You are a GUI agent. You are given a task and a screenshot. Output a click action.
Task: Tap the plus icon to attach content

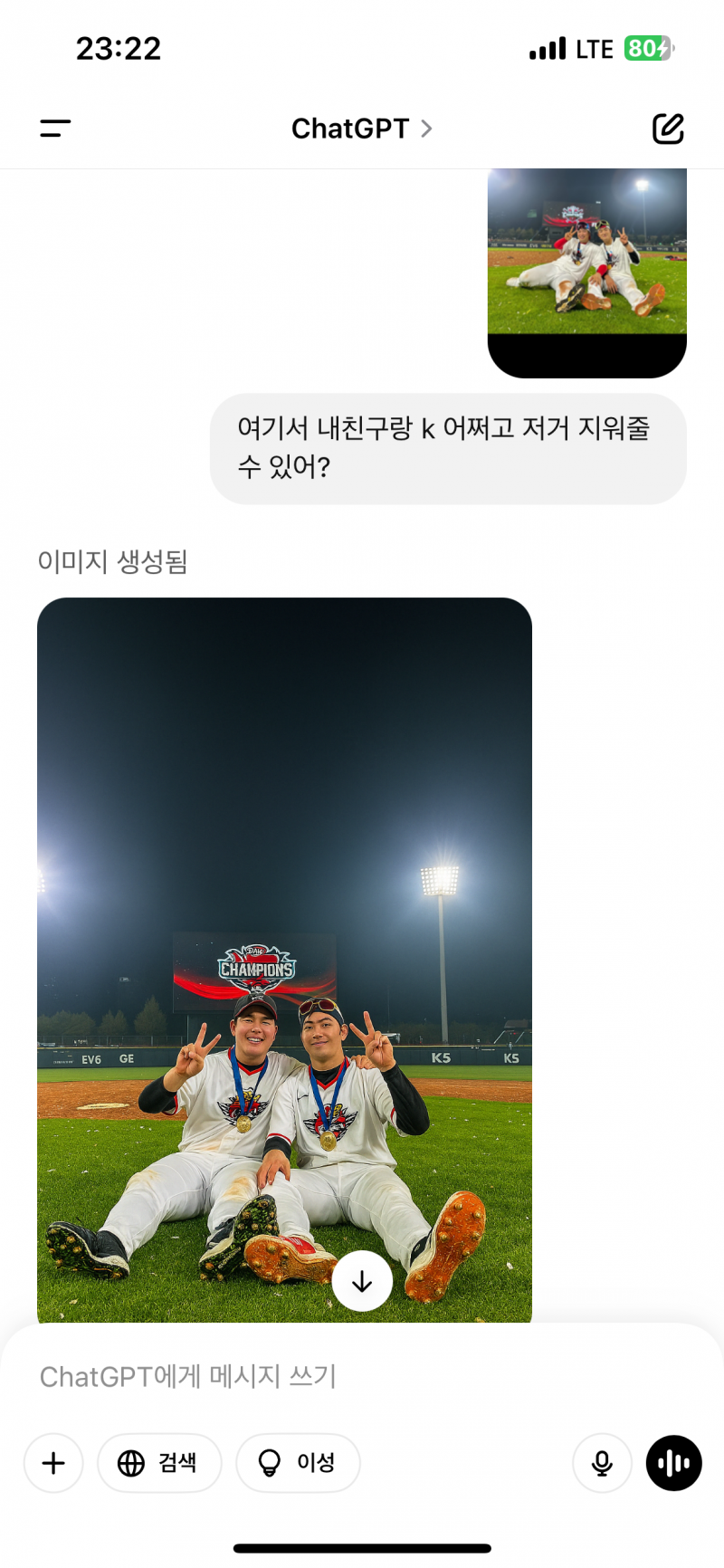pos(53,1463)
